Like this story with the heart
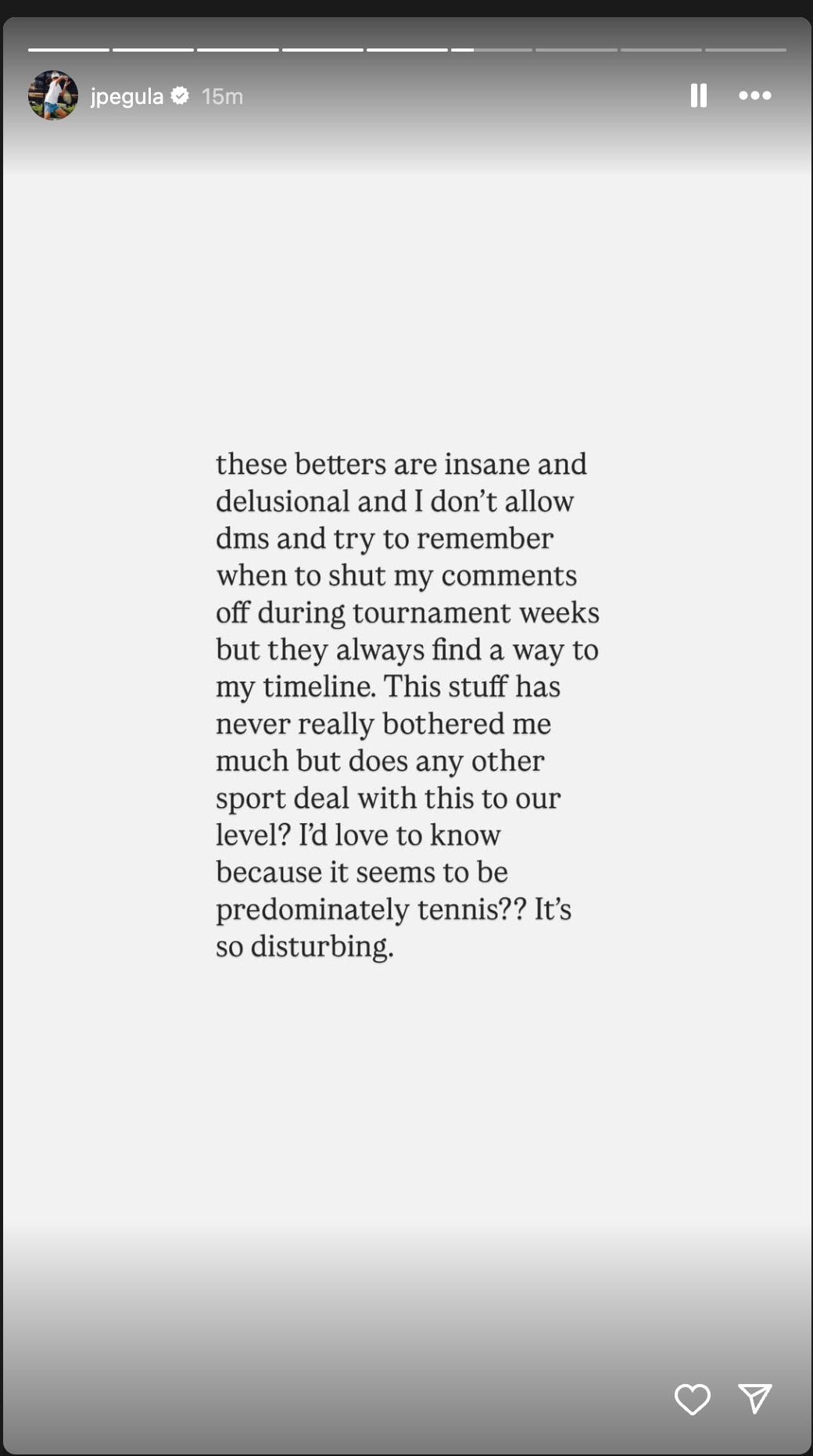 pyautogui.click(x=692, y=1399)
